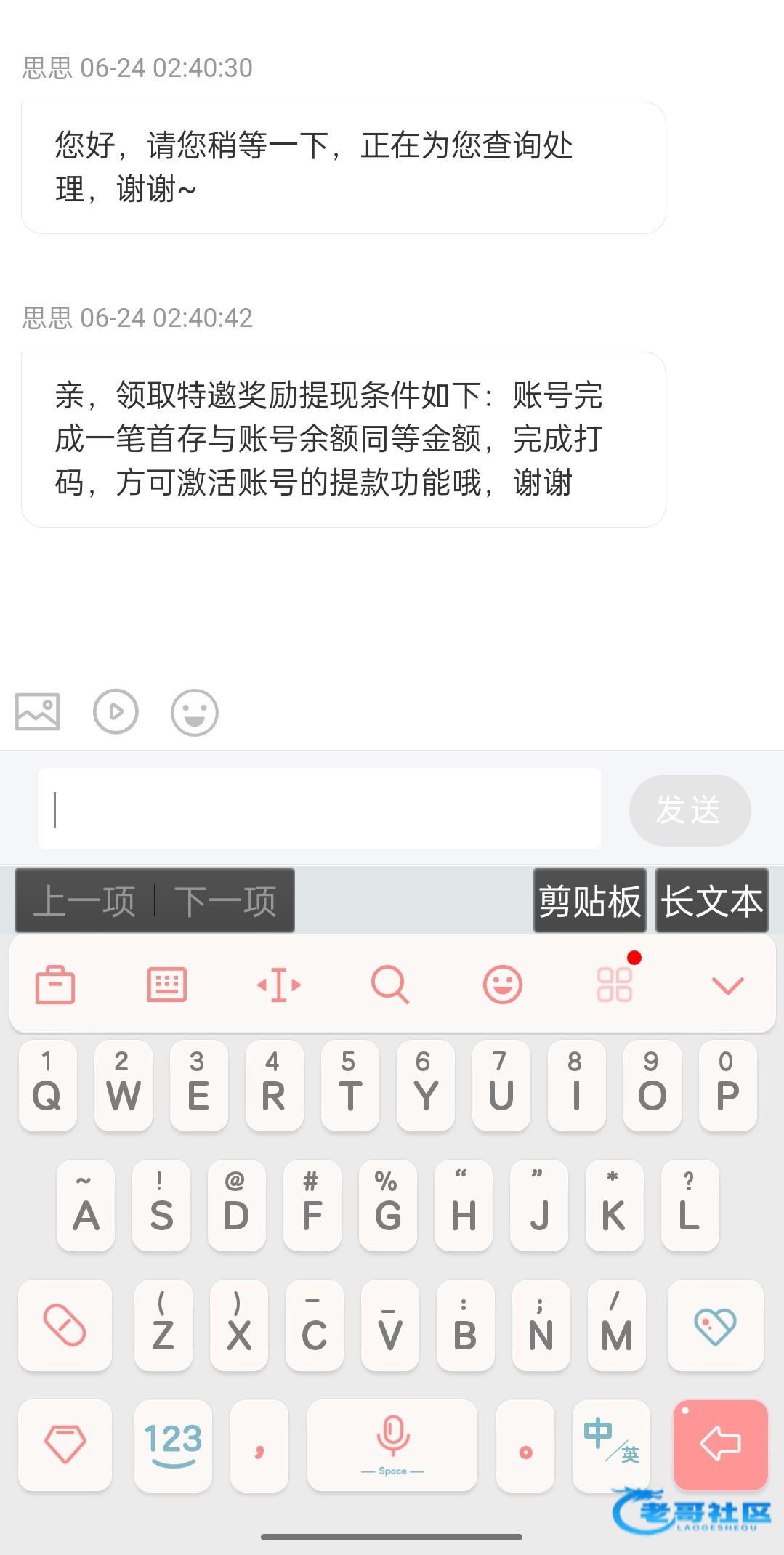This screenshot has width=784, height=1555.
Task: Open the keyboard apps grid with red dot
Action: point(615,985)
